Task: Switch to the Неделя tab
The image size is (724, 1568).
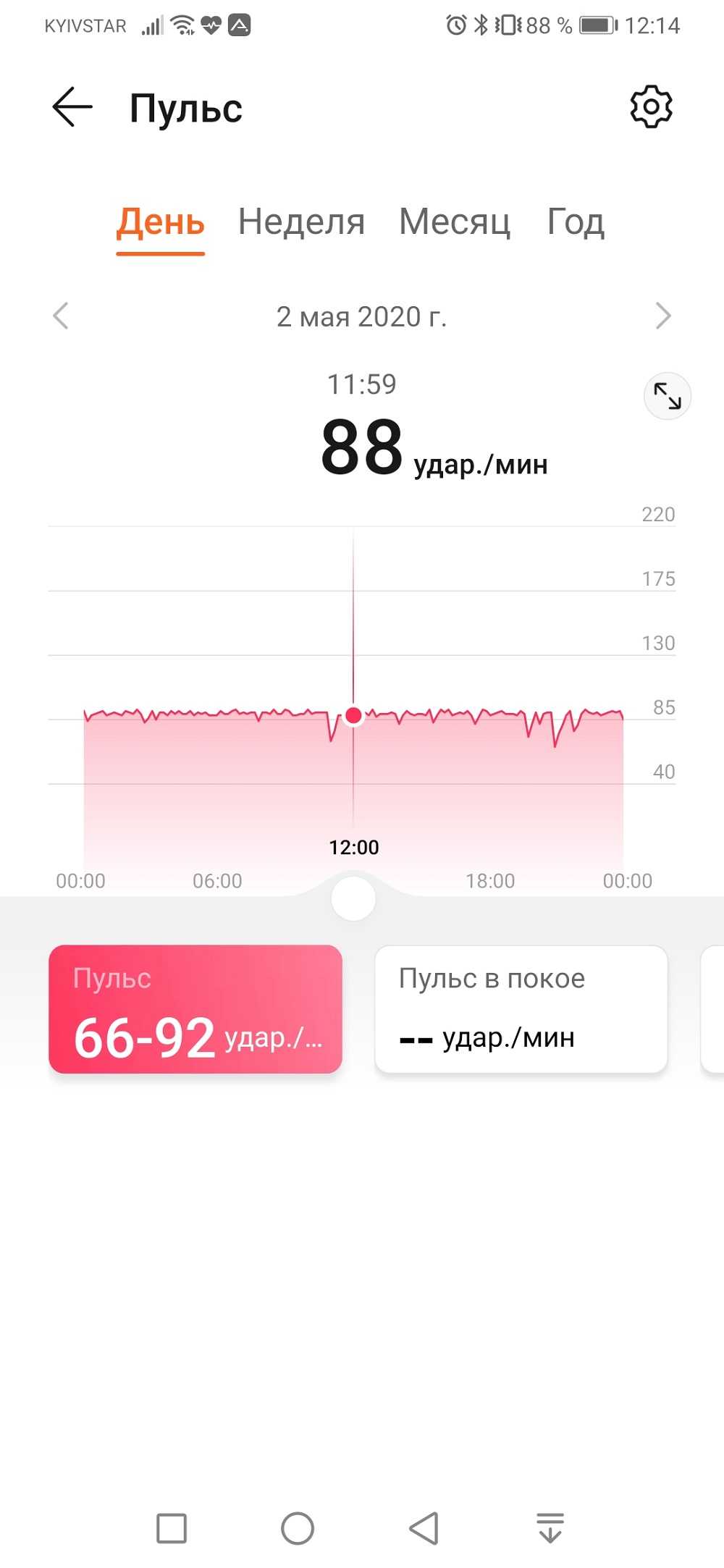Action: [x=301, y=222]
